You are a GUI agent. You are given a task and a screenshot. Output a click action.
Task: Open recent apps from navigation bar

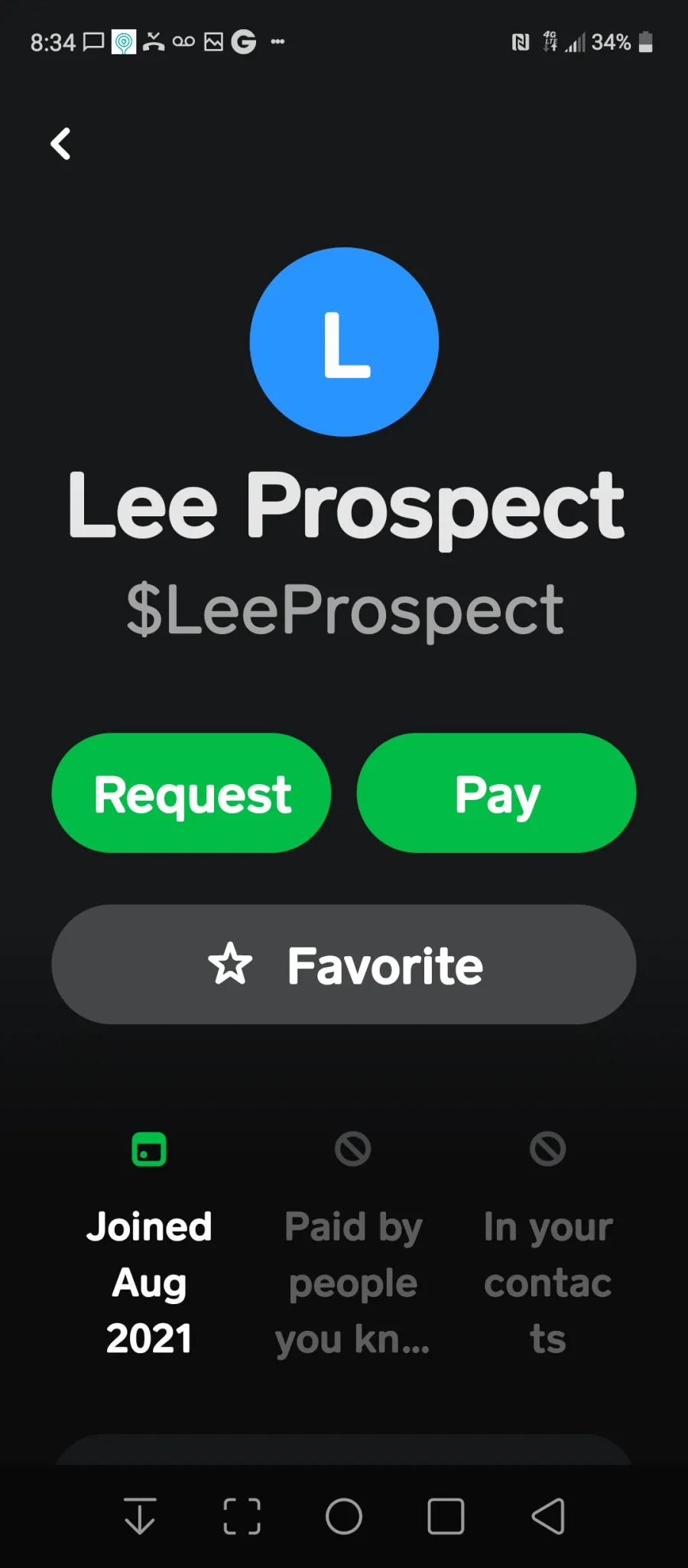point(446,1516)
